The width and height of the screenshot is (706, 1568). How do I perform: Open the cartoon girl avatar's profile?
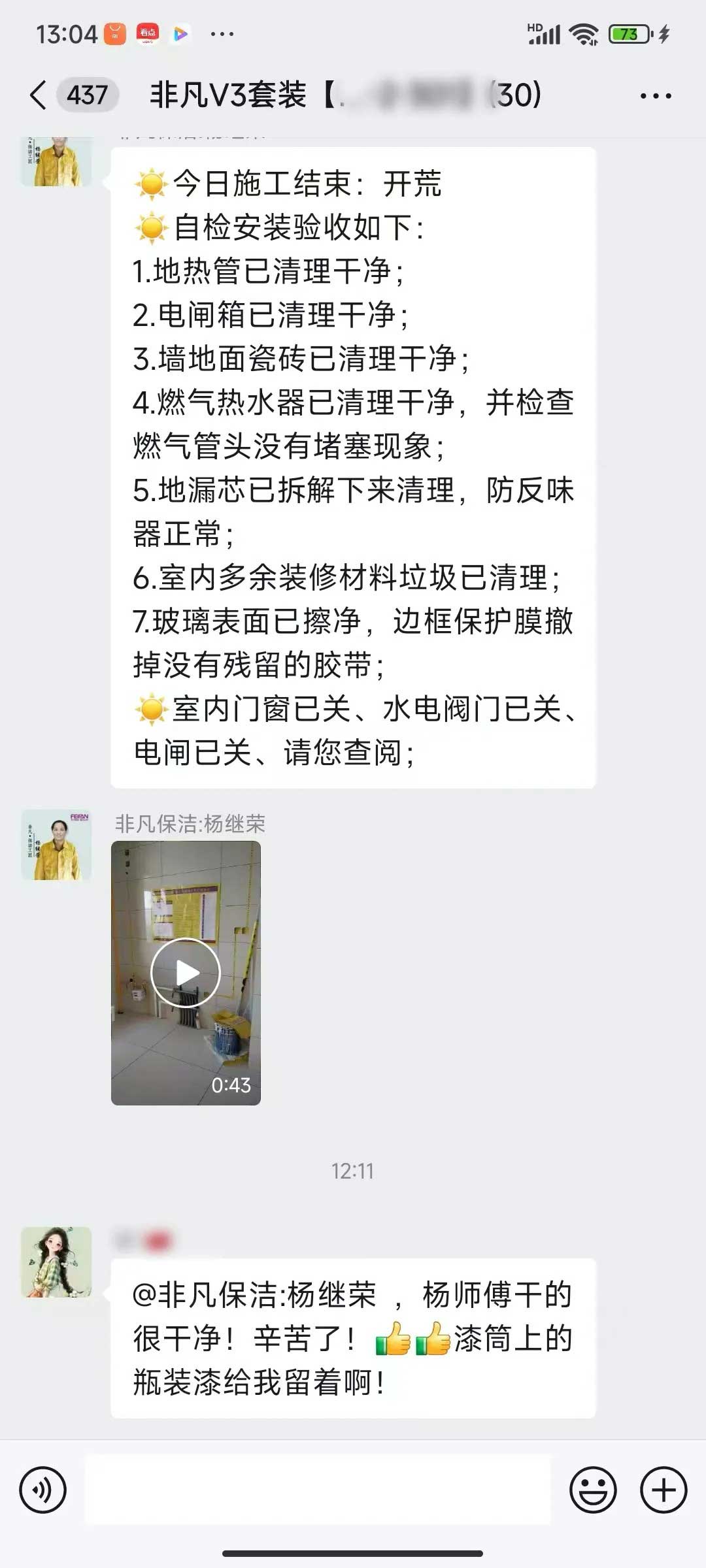56,1262
